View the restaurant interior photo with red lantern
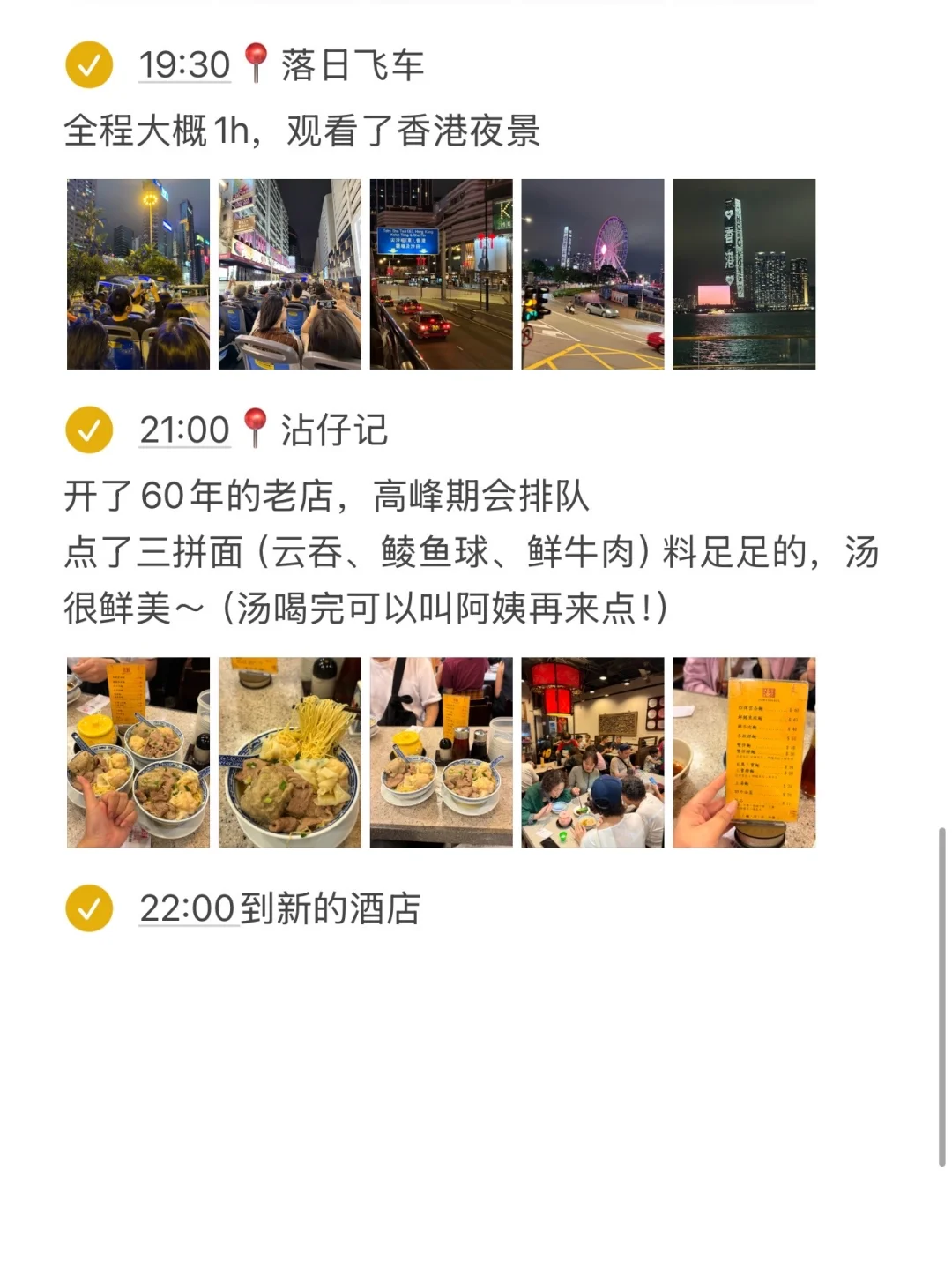 click(592, 752)
